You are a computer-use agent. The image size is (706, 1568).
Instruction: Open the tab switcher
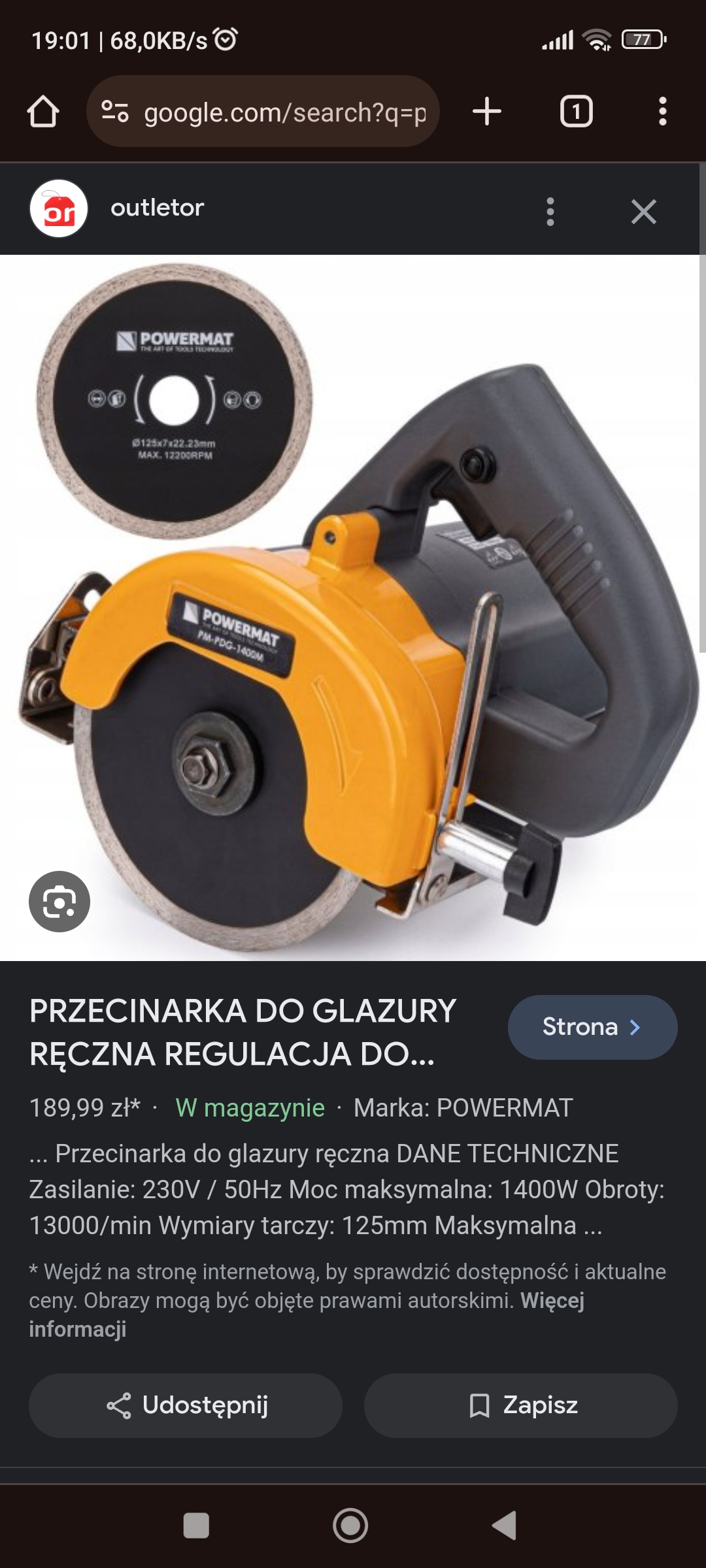click(576, 112)
